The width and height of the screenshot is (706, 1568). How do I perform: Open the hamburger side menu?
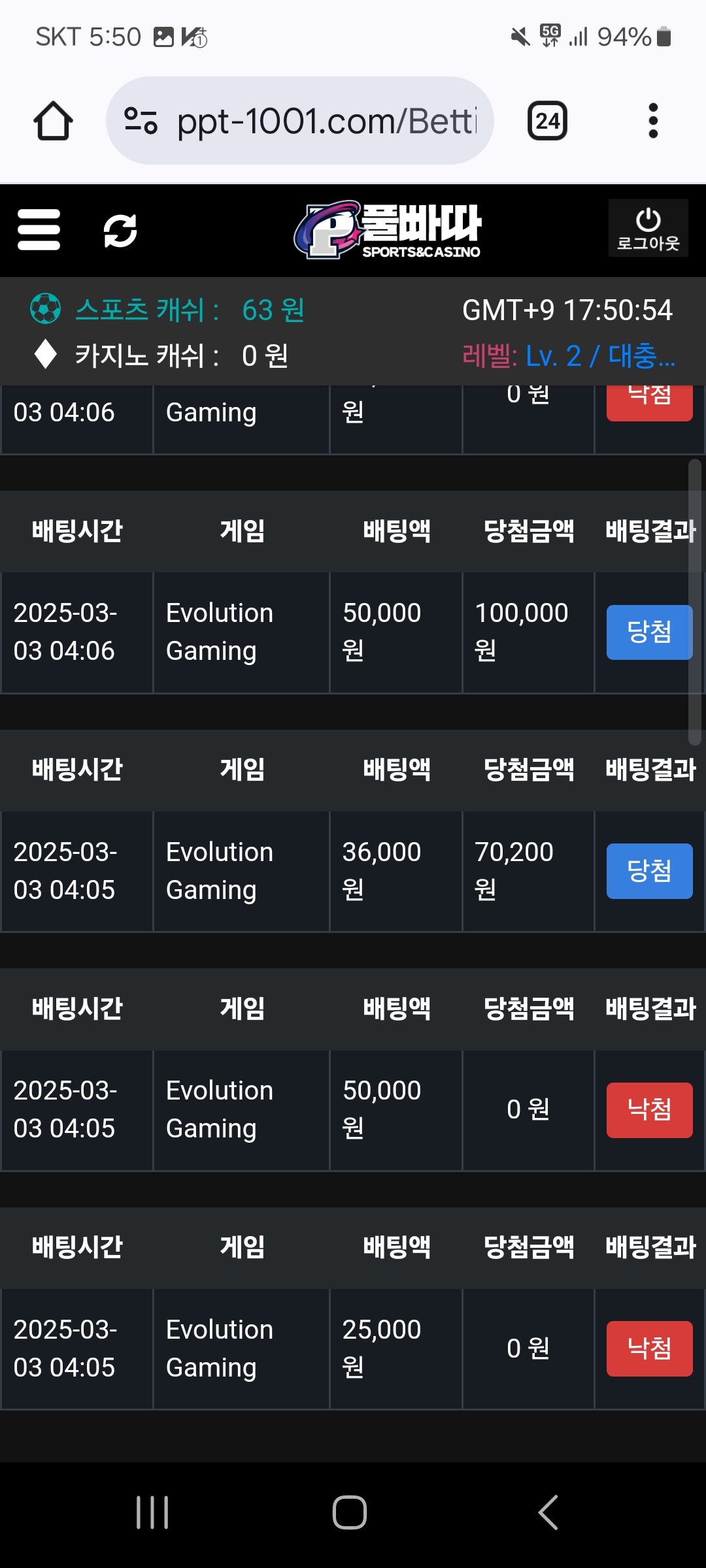coord(39,230)
